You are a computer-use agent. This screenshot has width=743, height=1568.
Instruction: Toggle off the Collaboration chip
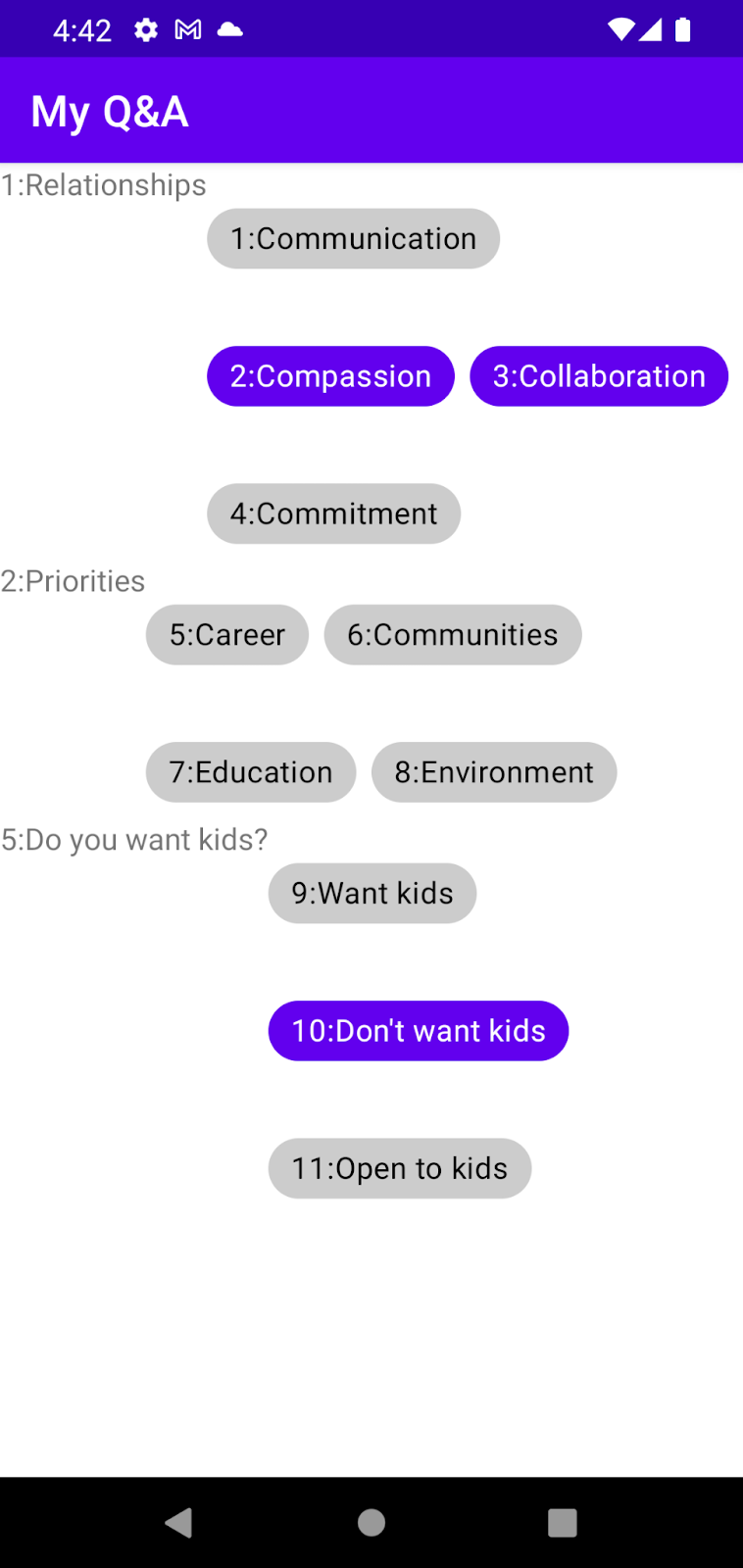[598, 376]
